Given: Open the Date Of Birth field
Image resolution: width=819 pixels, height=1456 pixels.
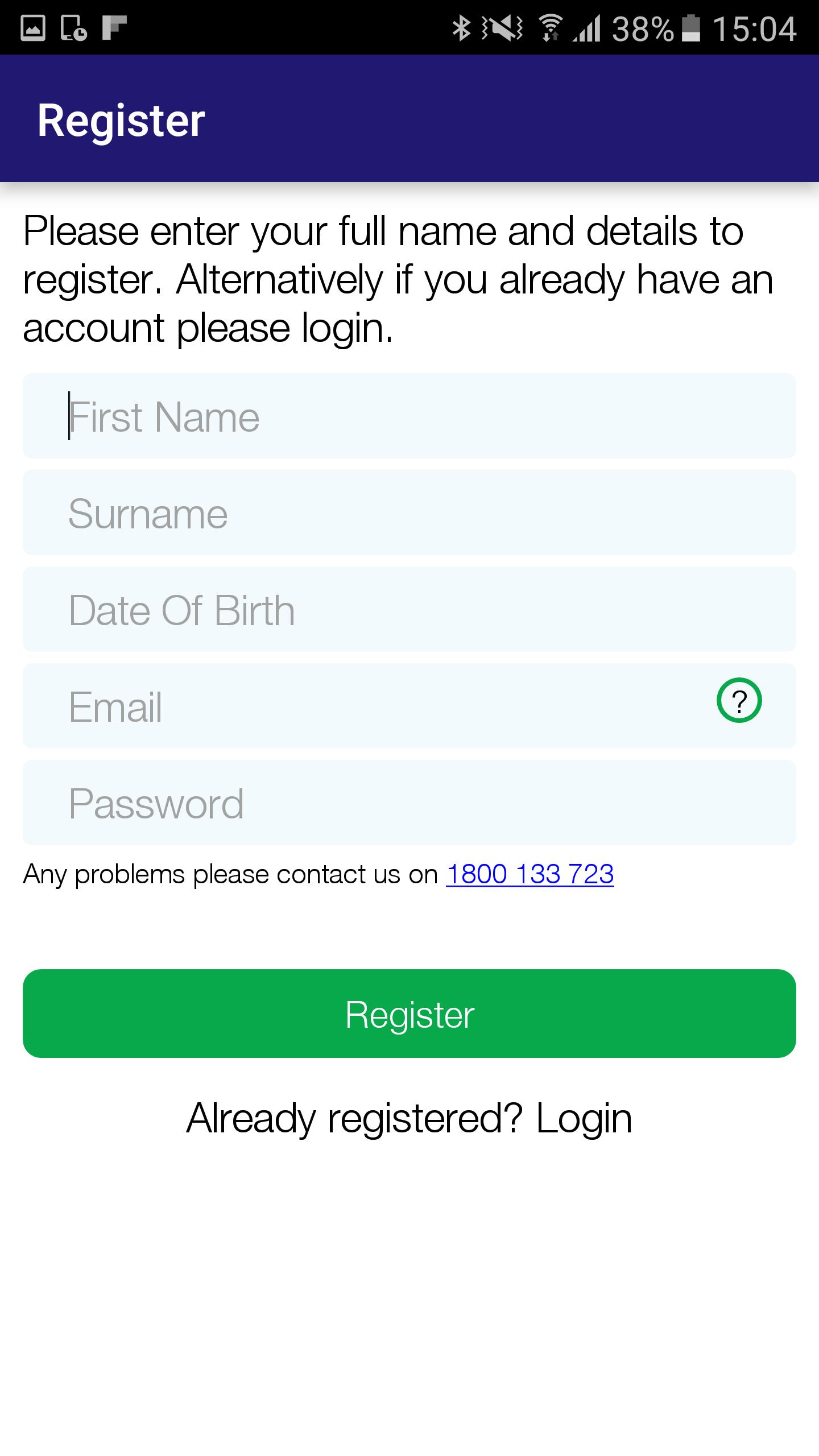Looking at the screenshot, I should pyautogui.click(x=409, y=609).
